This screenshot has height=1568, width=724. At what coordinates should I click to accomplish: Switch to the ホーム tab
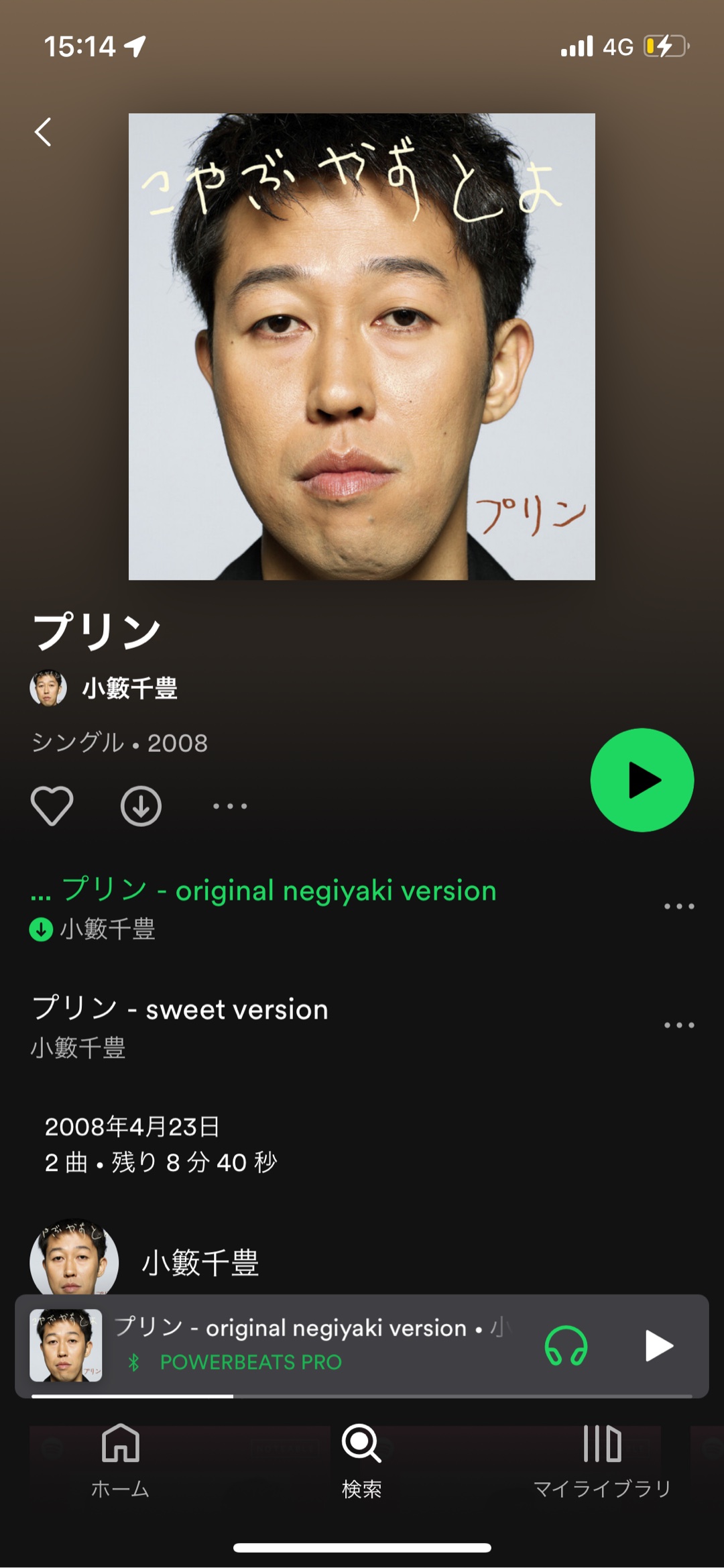[120, 1462]
